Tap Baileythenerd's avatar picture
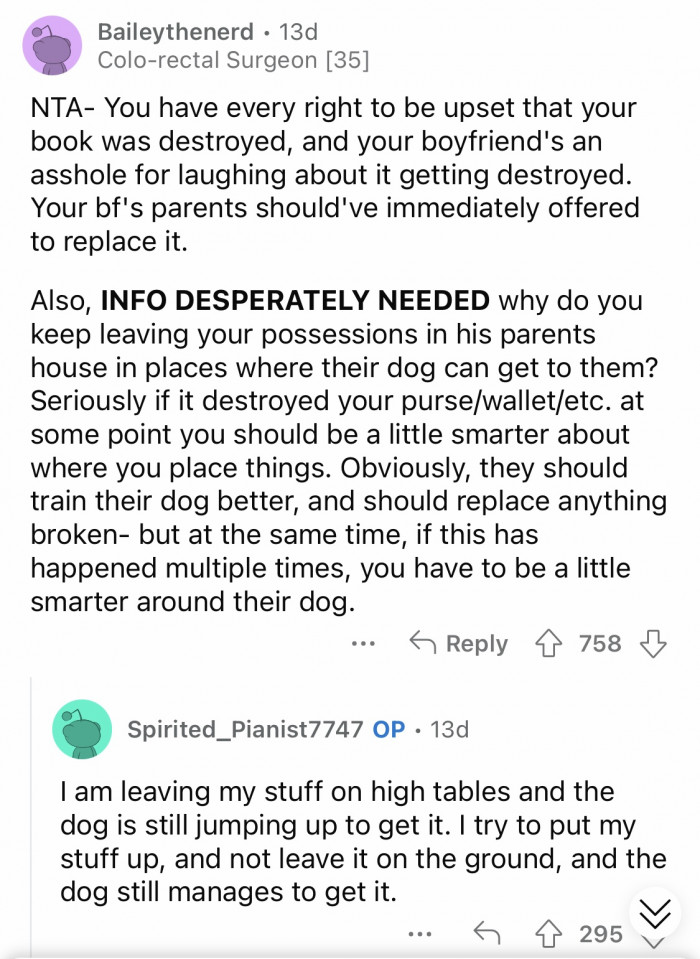 [x=51, y=46]
